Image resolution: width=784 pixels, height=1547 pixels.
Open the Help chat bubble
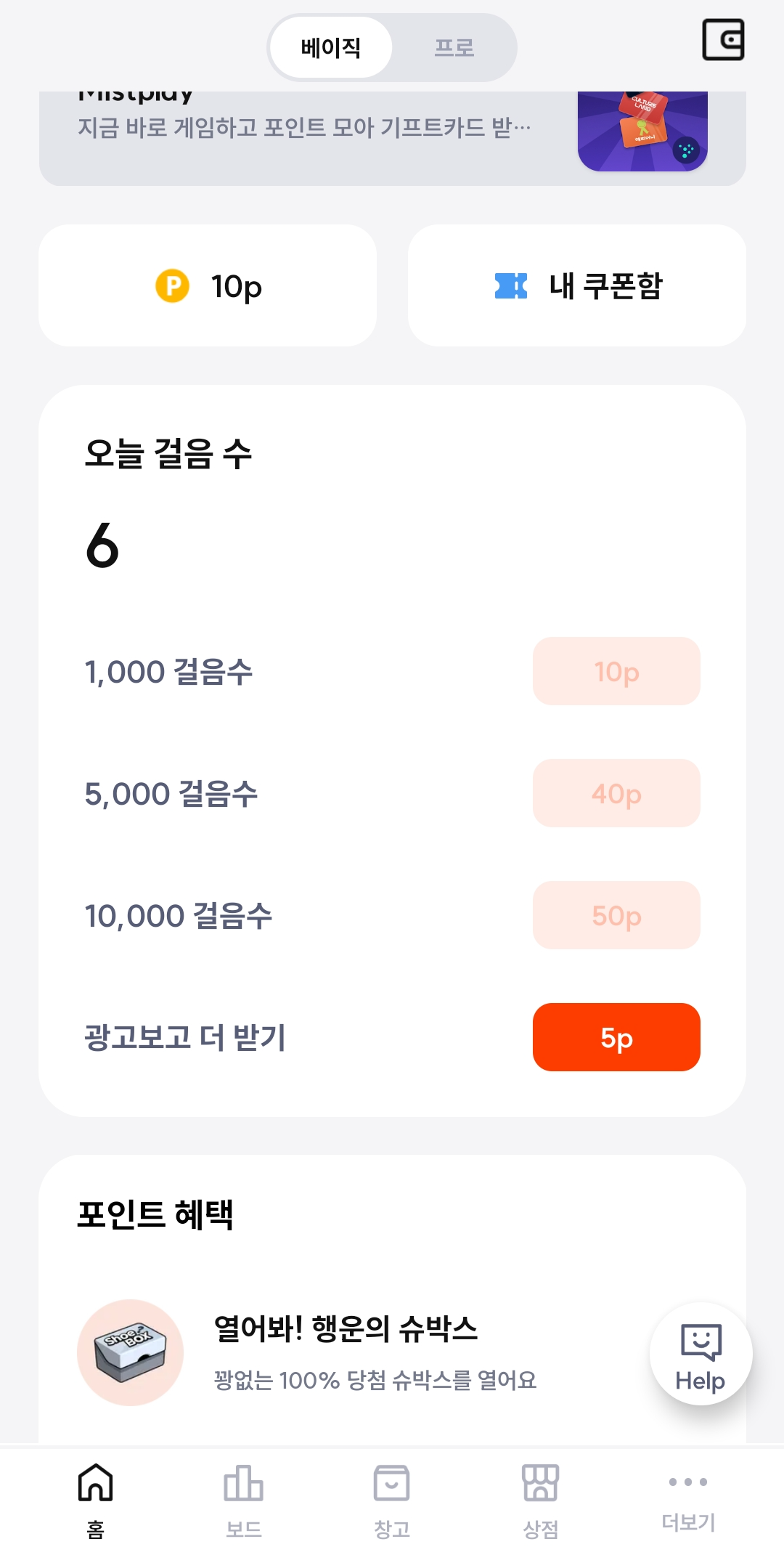coord(699,1353)
